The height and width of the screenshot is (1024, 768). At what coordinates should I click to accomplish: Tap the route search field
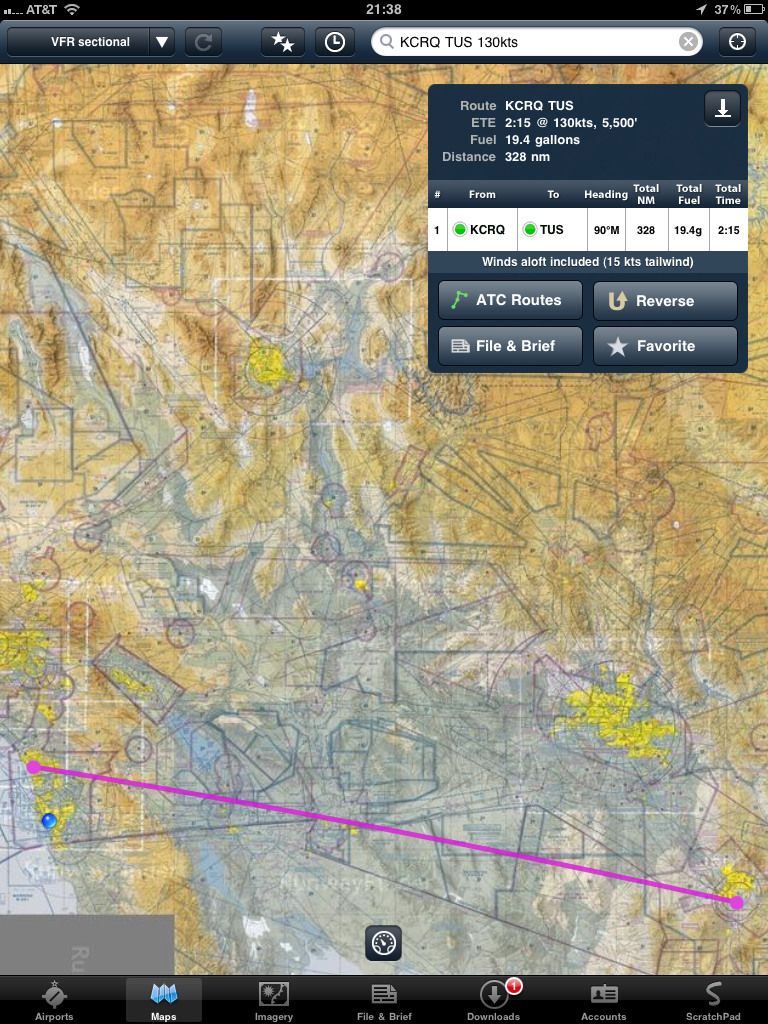[530, 42]
